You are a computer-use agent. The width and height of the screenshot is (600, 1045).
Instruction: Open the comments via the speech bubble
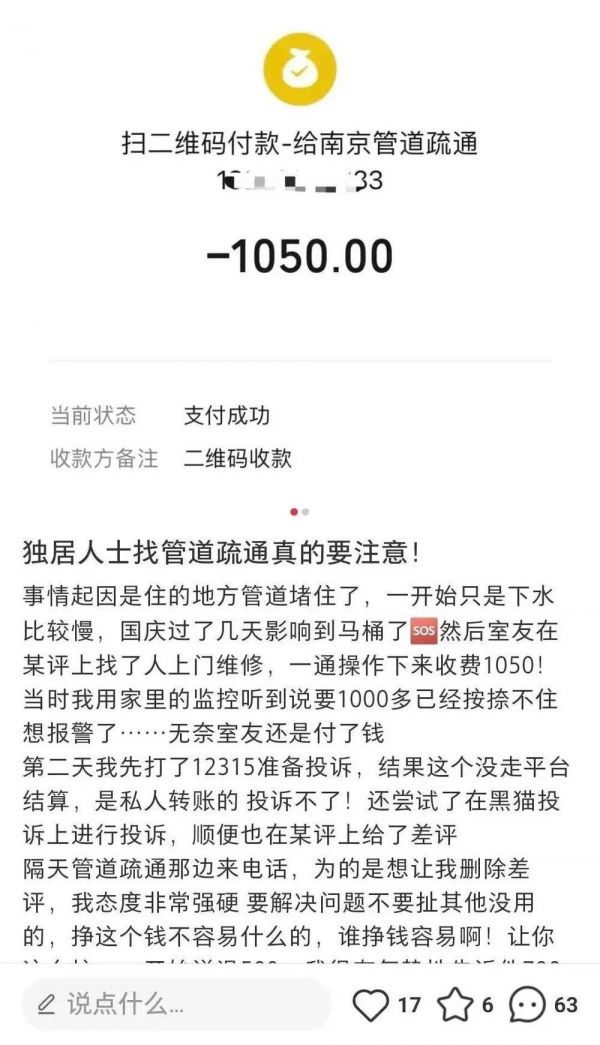coord(527,1004)
